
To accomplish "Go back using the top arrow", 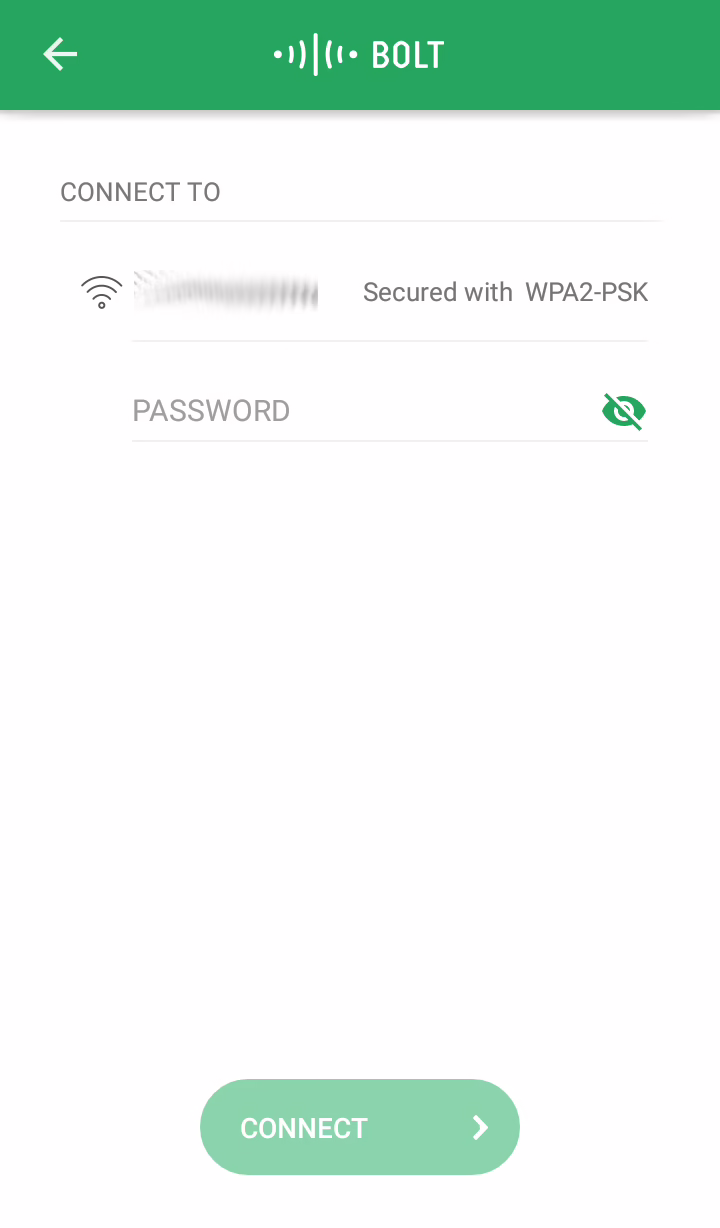I will 60,54.
